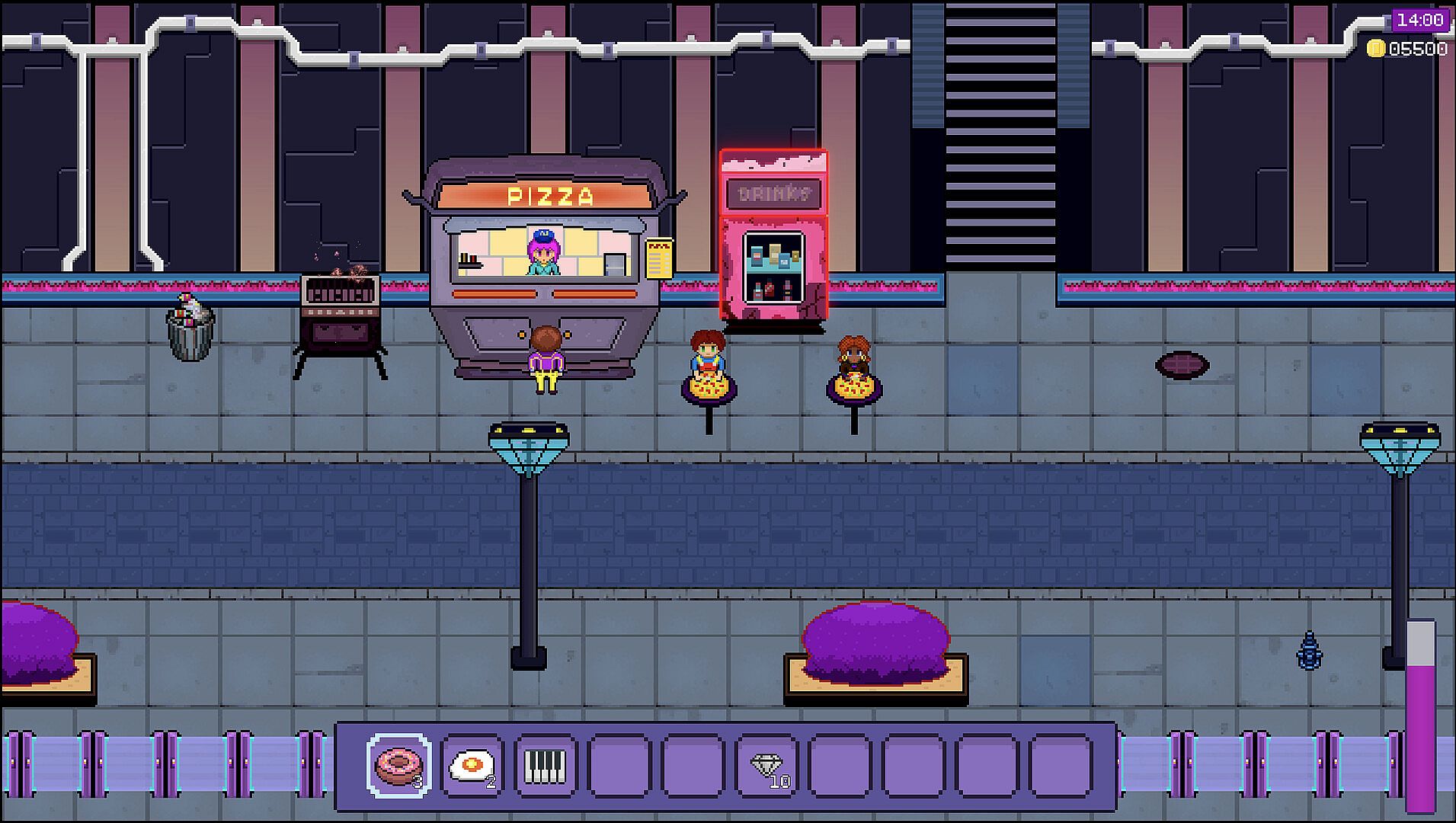Select the fried egg inventory slot

472,765
